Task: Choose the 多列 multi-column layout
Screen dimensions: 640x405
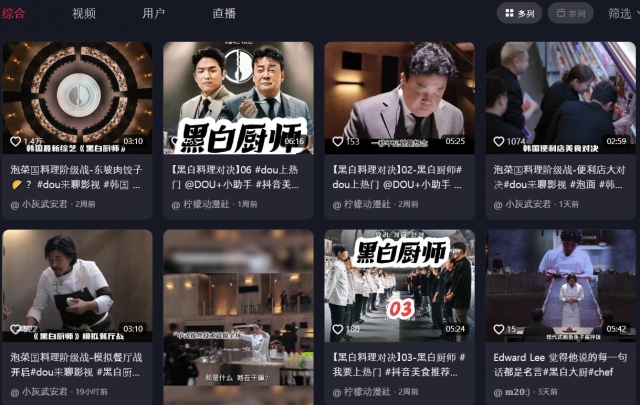Action: (x=519, y=13)
